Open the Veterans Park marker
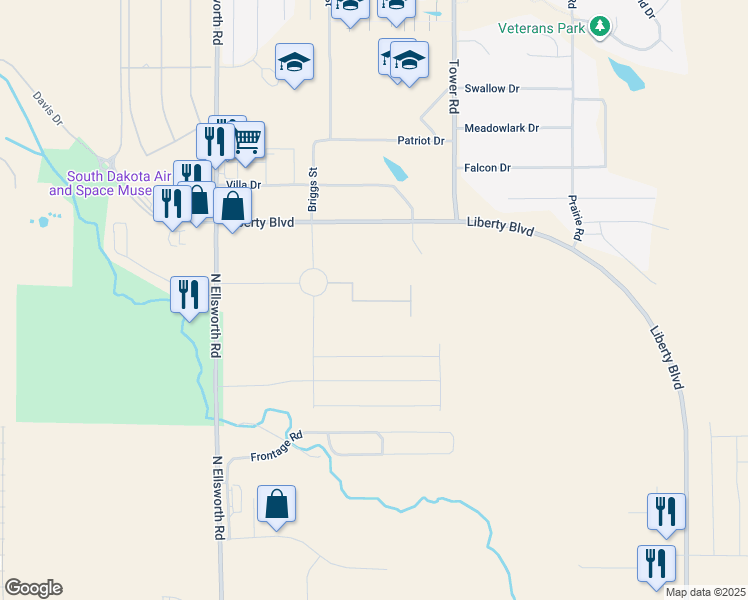The image size is (748, 600). tap(600, 27)
